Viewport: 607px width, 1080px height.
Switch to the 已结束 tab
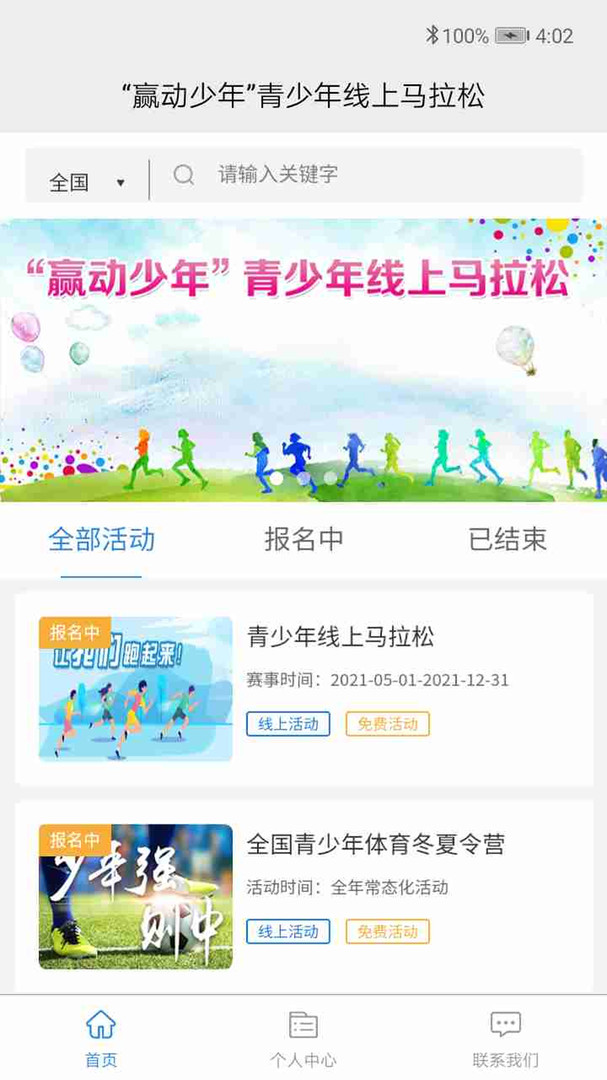click(507, 540)
